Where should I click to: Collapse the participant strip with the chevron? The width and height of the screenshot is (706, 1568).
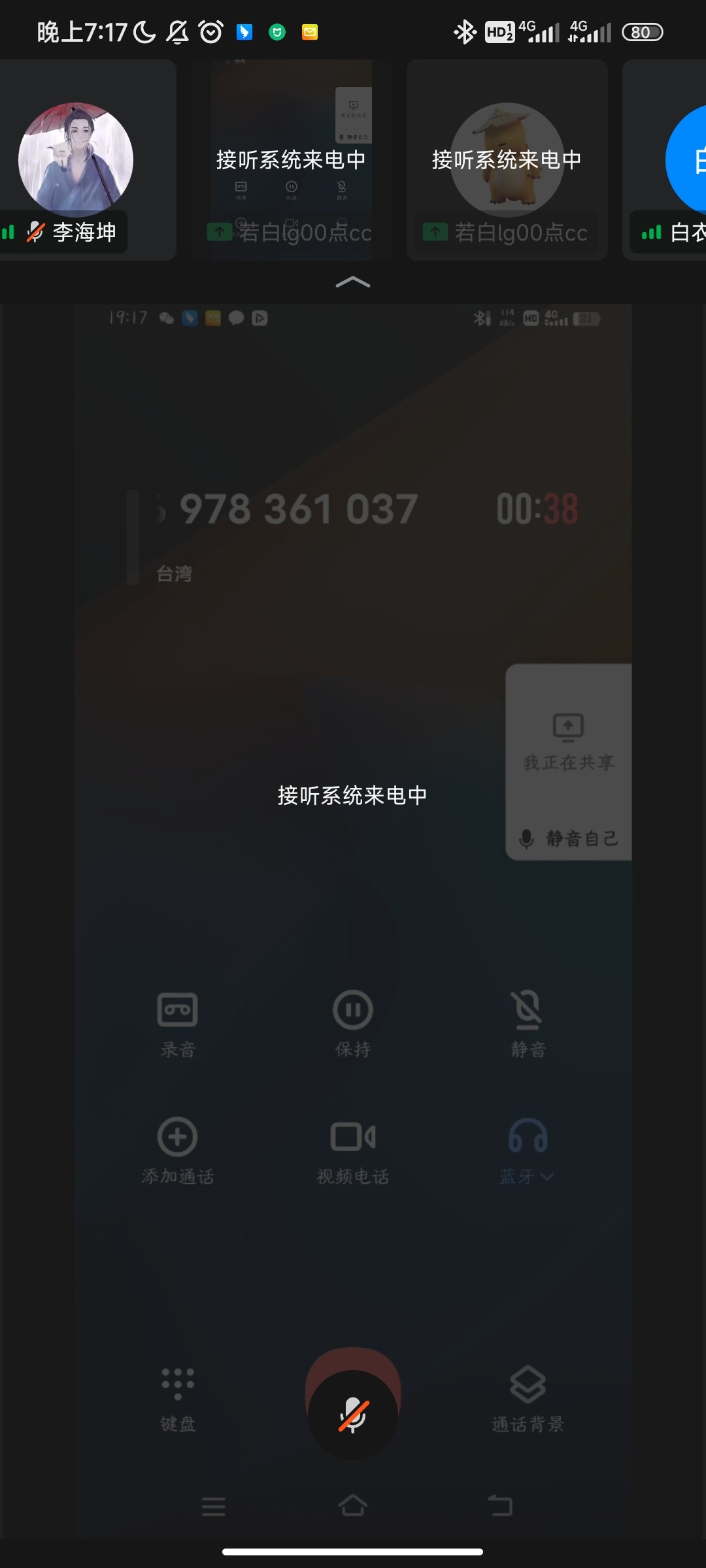[352, 282]
